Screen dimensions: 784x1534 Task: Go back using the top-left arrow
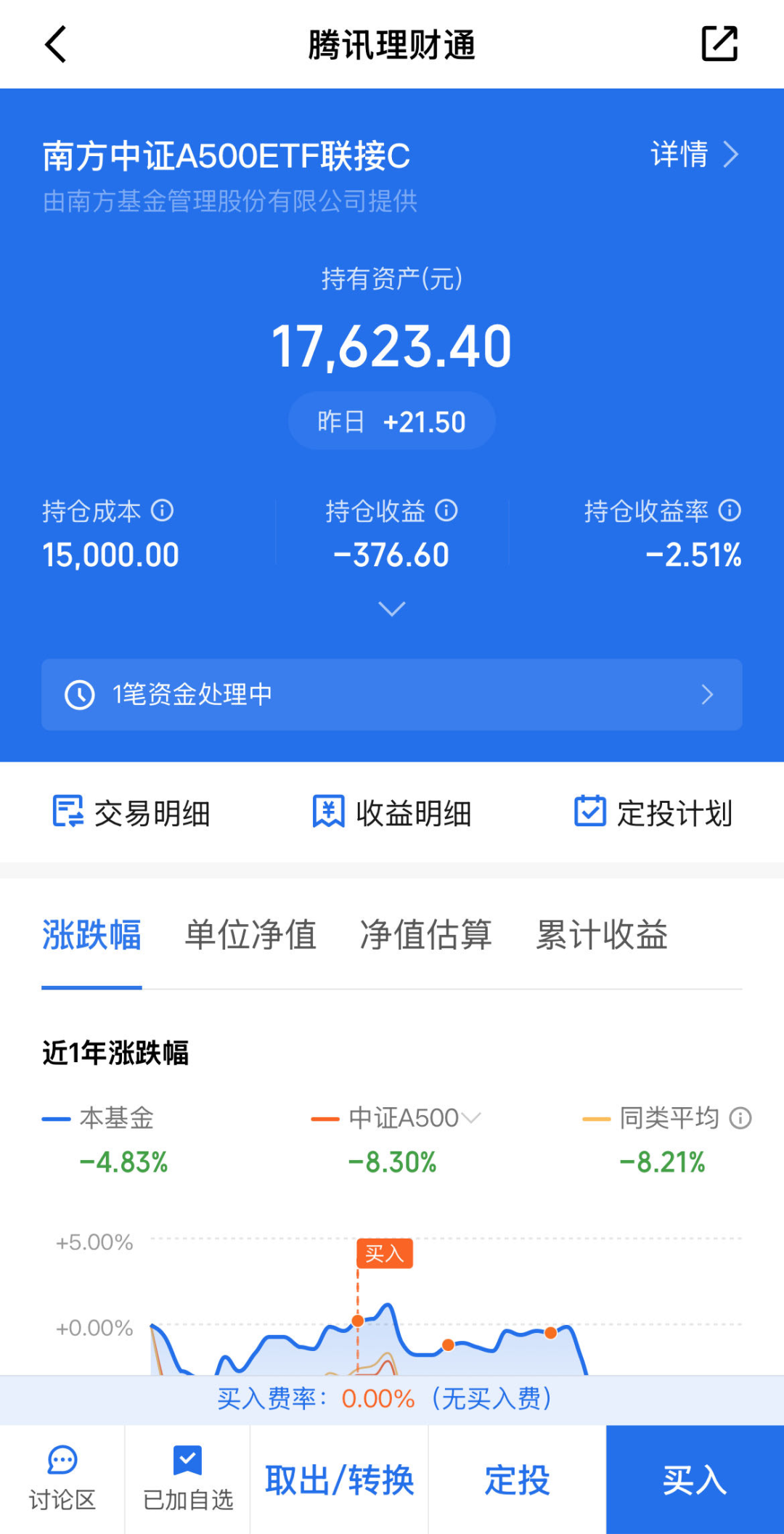[x=56, y=44]
